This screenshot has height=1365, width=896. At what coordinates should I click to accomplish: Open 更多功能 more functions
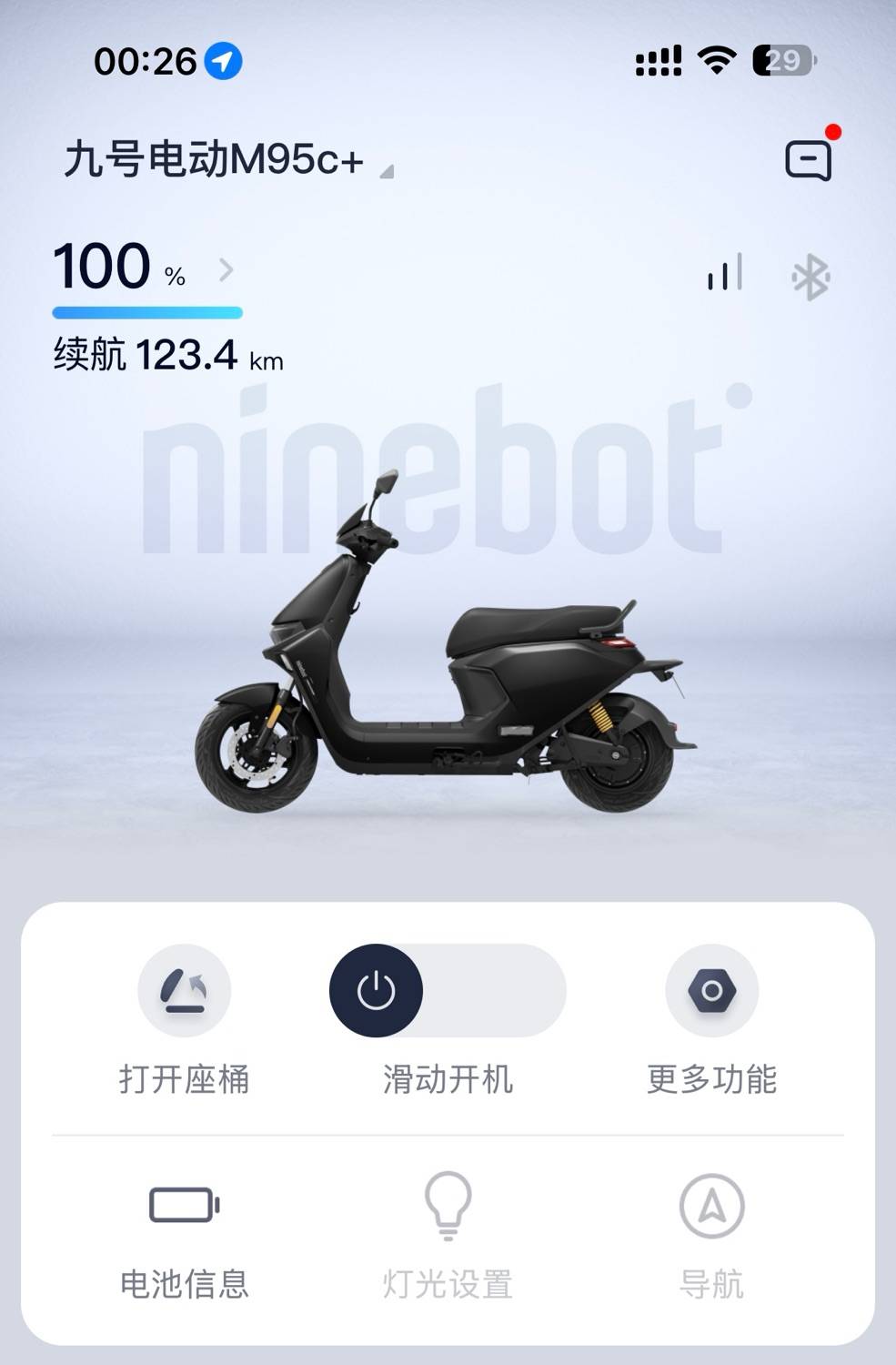point(711,991)
